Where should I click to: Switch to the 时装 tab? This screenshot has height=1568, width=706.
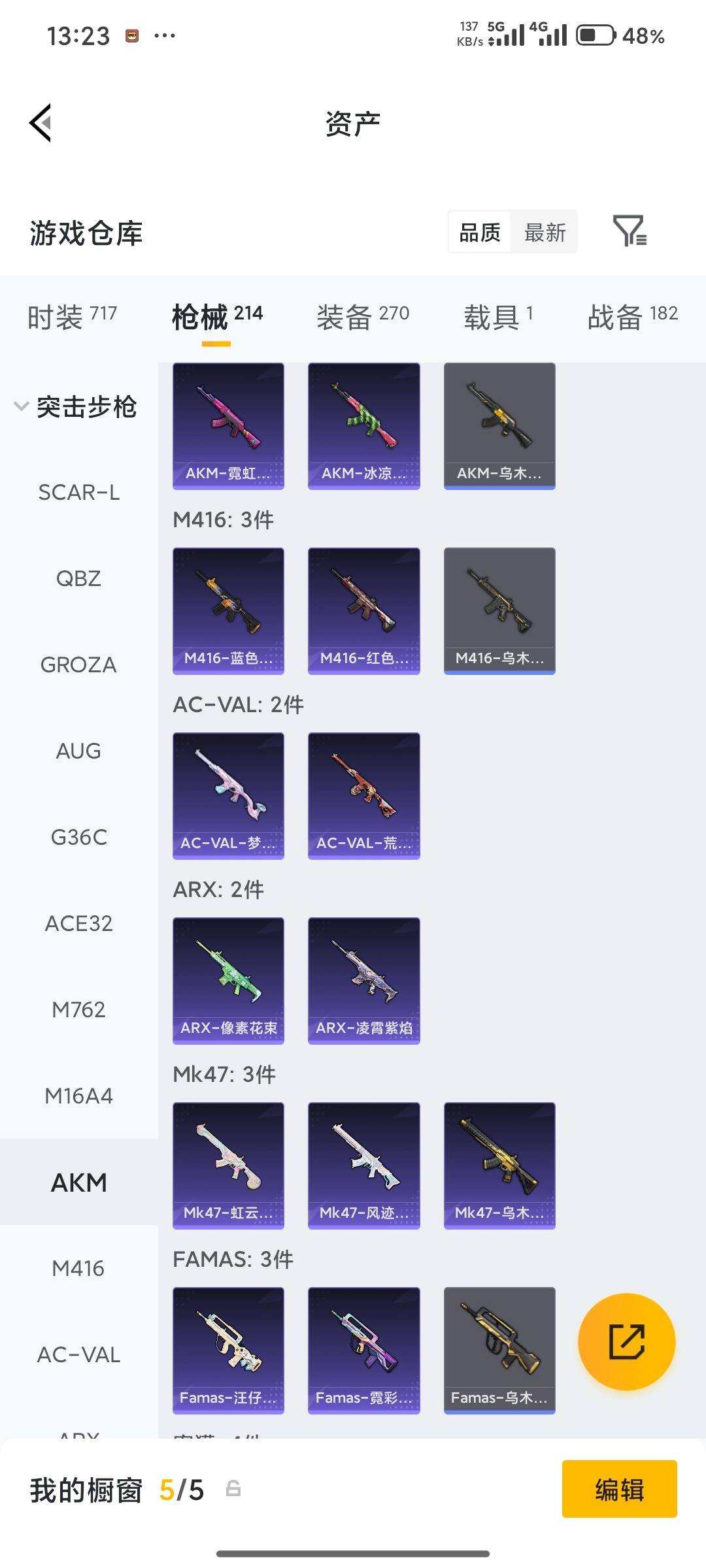tap(72, 317)
